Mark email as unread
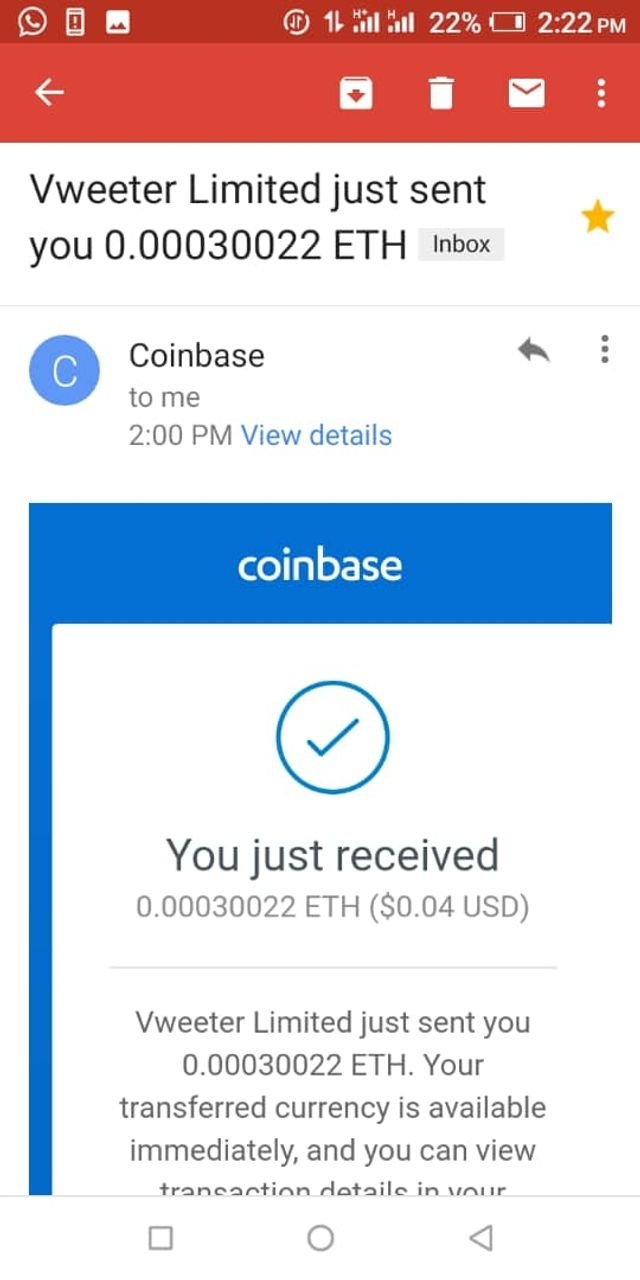 (x=526, y=94)
